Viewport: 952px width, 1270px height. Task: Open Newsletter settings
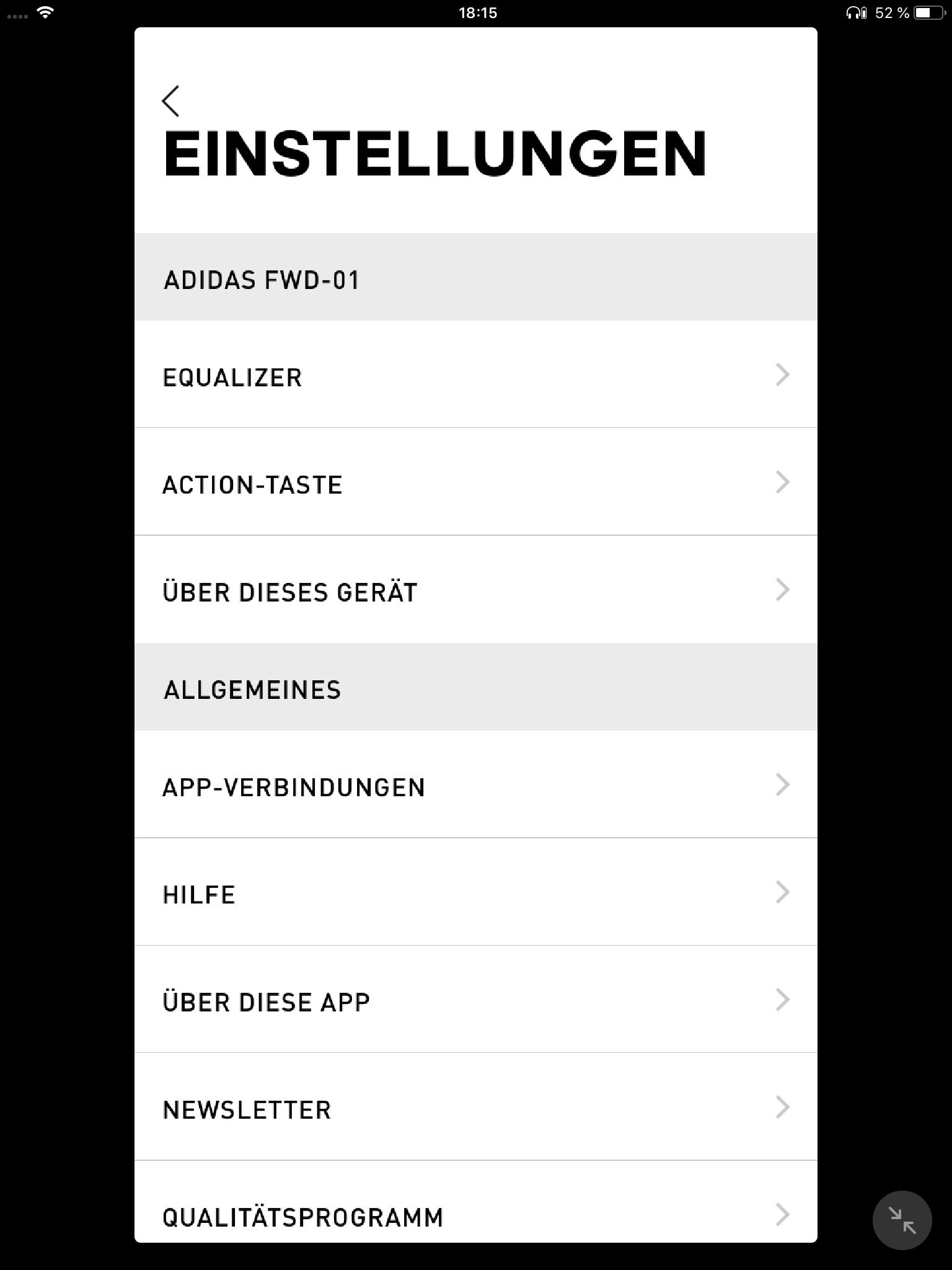475,1108
